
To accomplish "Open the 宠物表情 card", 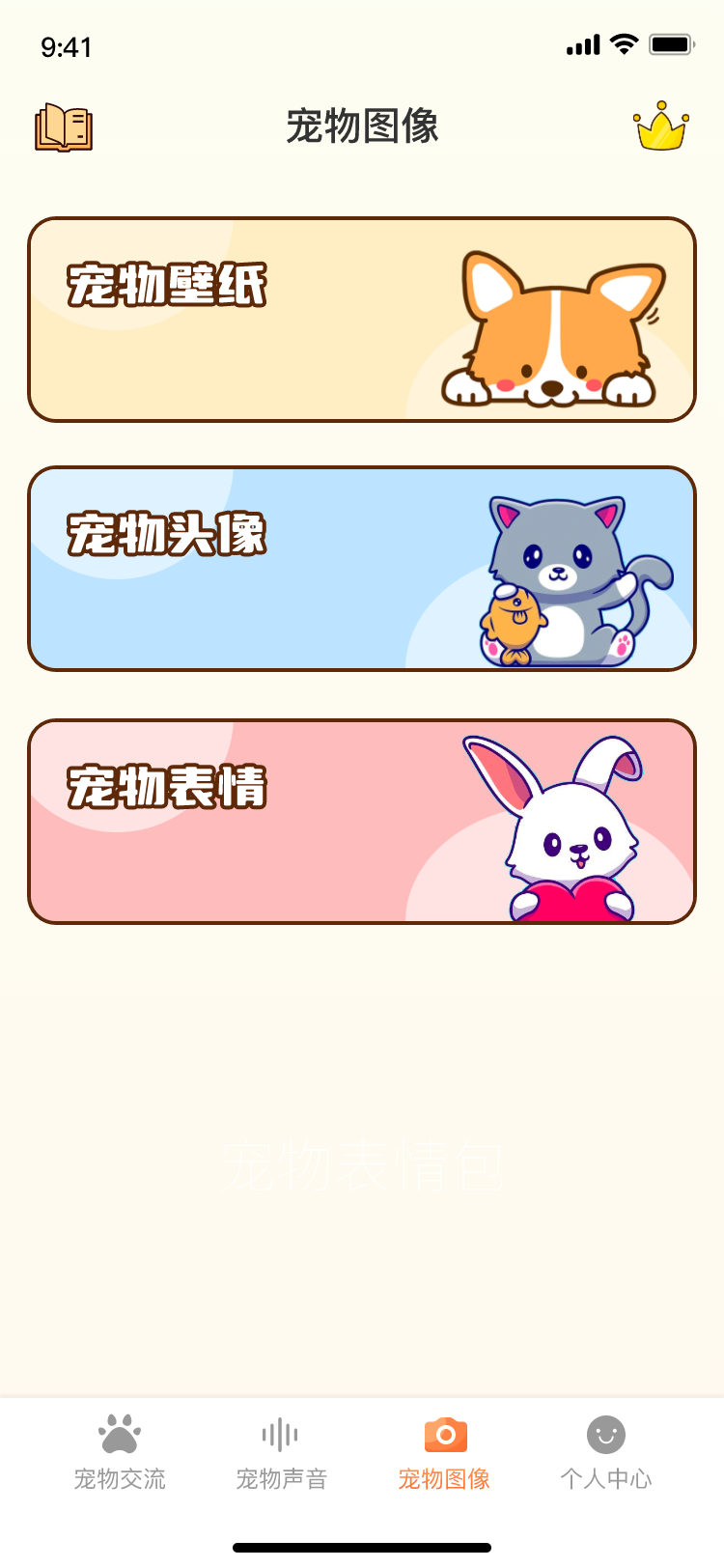I will (362, 821).
